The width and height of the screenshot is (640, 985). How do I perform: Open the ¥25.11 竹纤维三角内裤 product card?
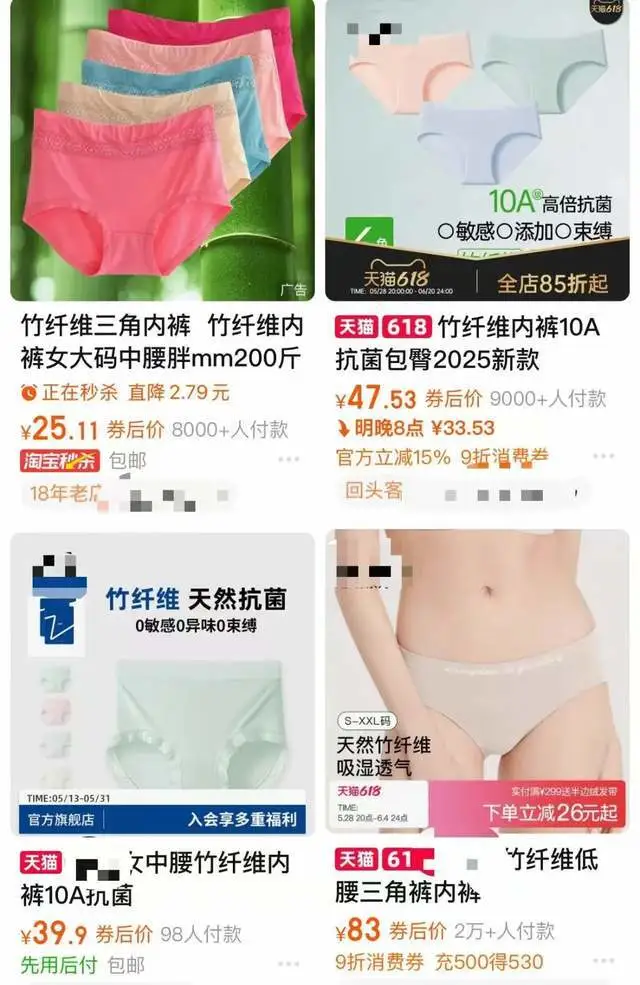pyautogui.click(x=162, y=150)
